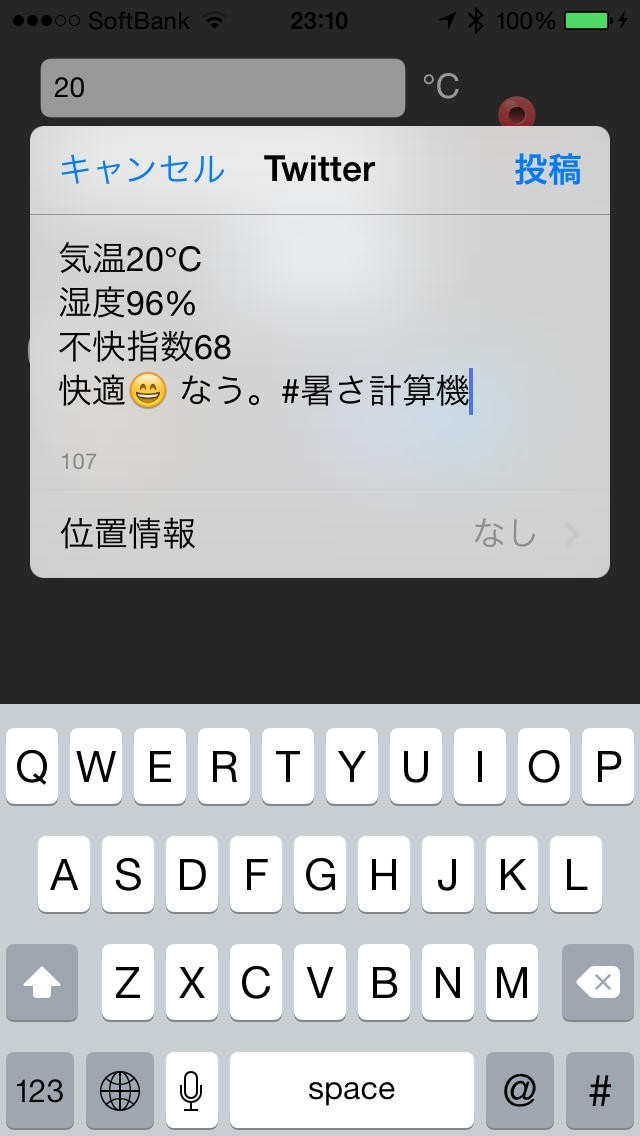640x1136 pixels.
Task: Insert an @ mention symbol
Action: point(519,1090)
